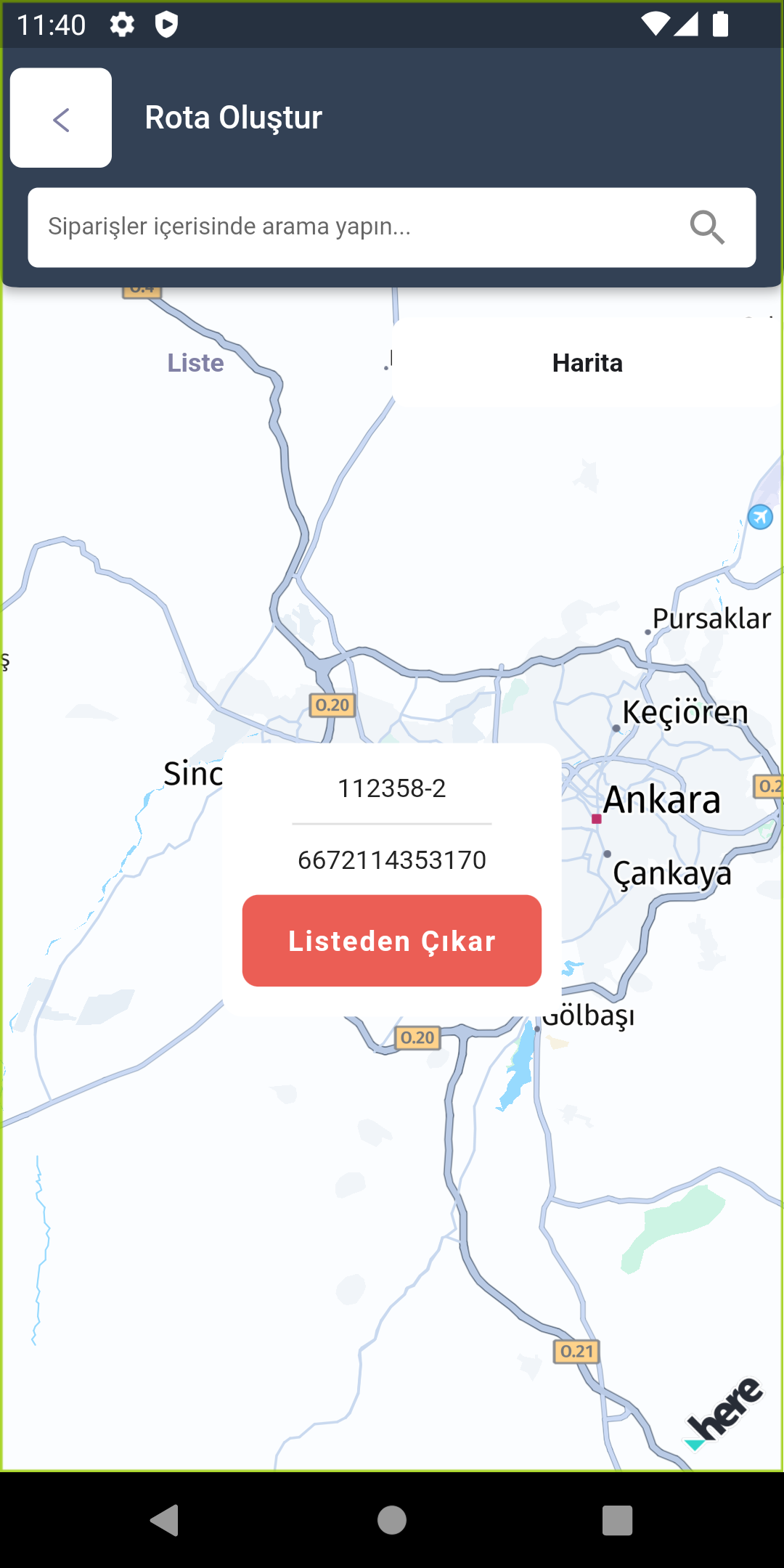Select the Harita tab
The height and width of the screenshot is (1568, 784).
[587, 363]
